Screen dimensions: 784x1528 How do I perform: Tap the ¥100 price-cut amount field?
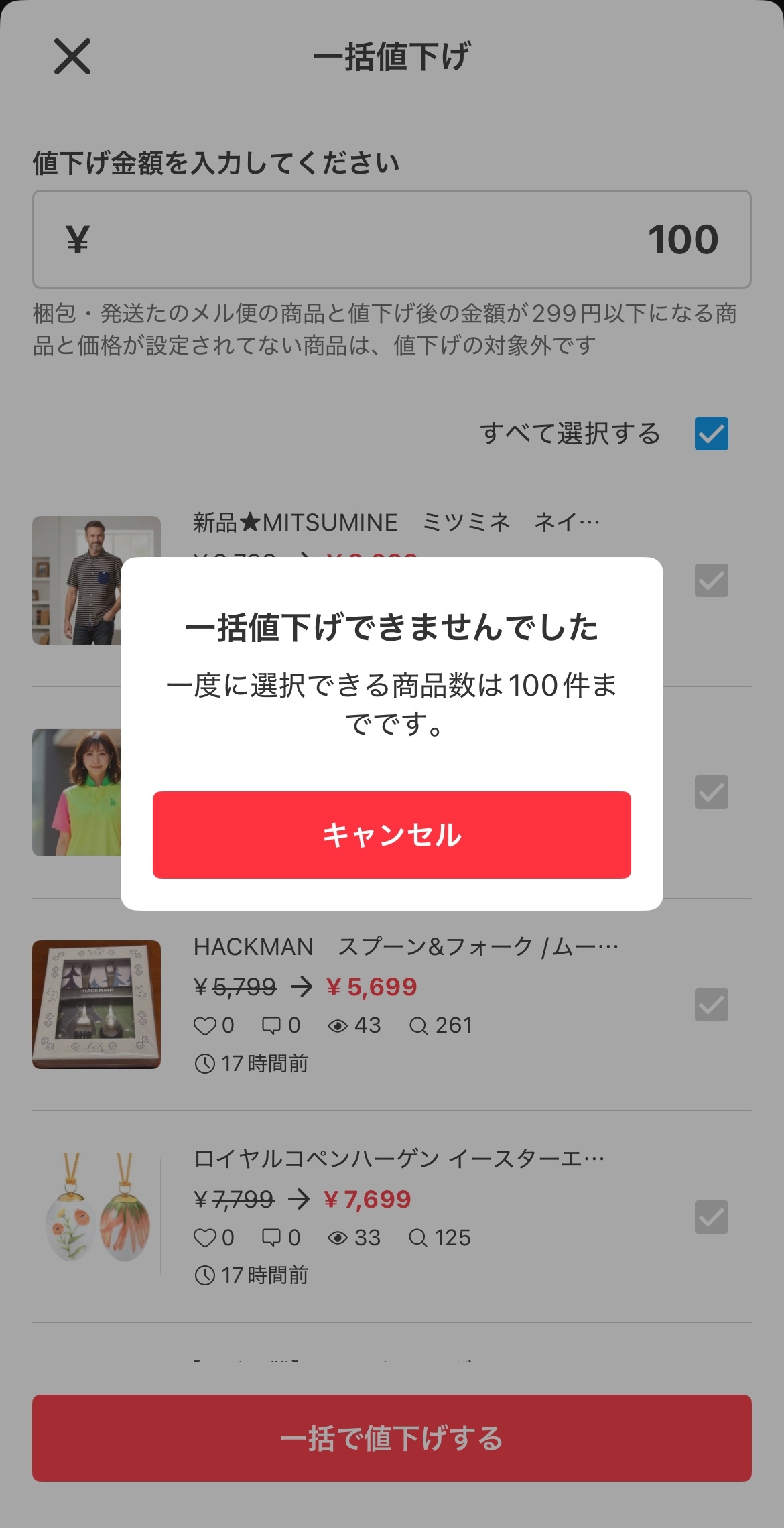pyautogui.click(x=391, y=239)
